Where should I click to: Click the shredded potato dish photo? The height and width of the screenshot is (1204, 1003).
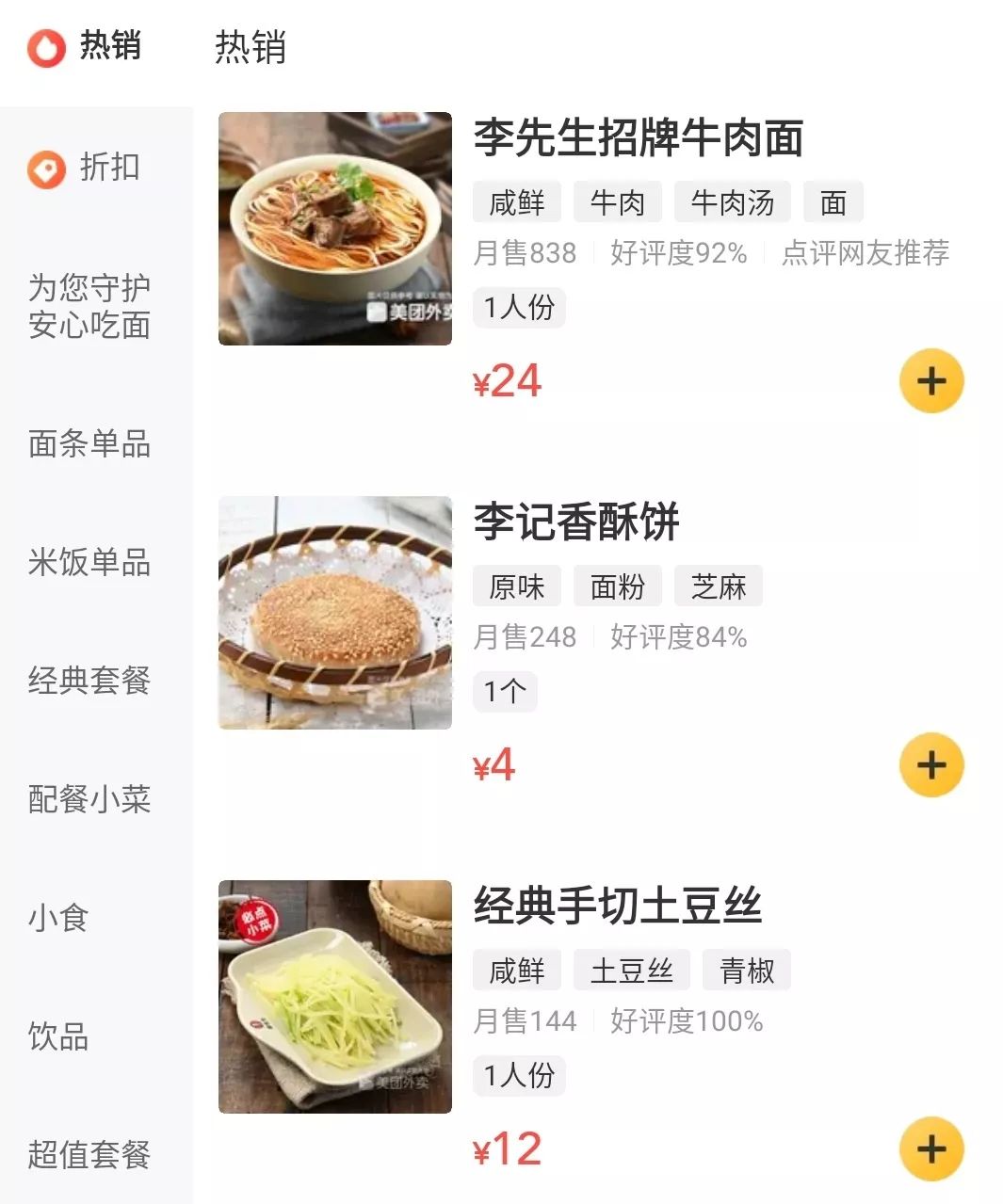click(334, 993)
